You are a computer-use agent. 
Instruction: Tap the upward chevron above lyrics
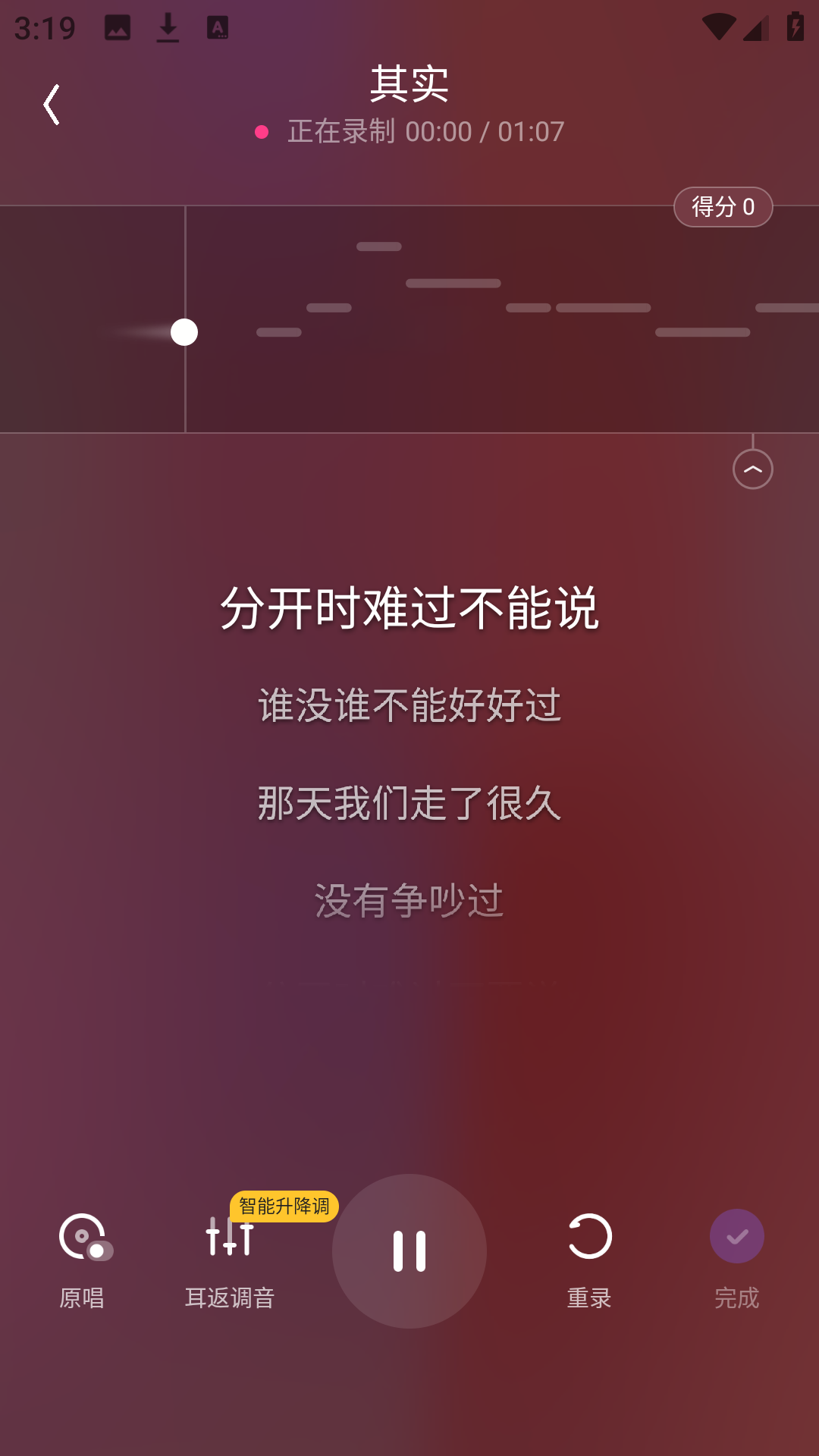[x=752, y=468]
